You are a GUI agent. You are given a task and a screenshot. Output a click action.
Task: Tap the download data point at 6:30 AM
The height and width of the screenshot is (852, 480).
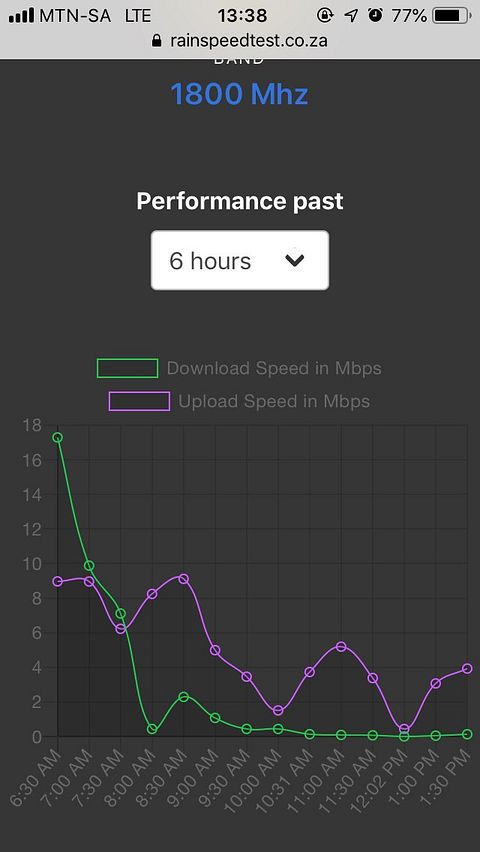click(57, 437)
